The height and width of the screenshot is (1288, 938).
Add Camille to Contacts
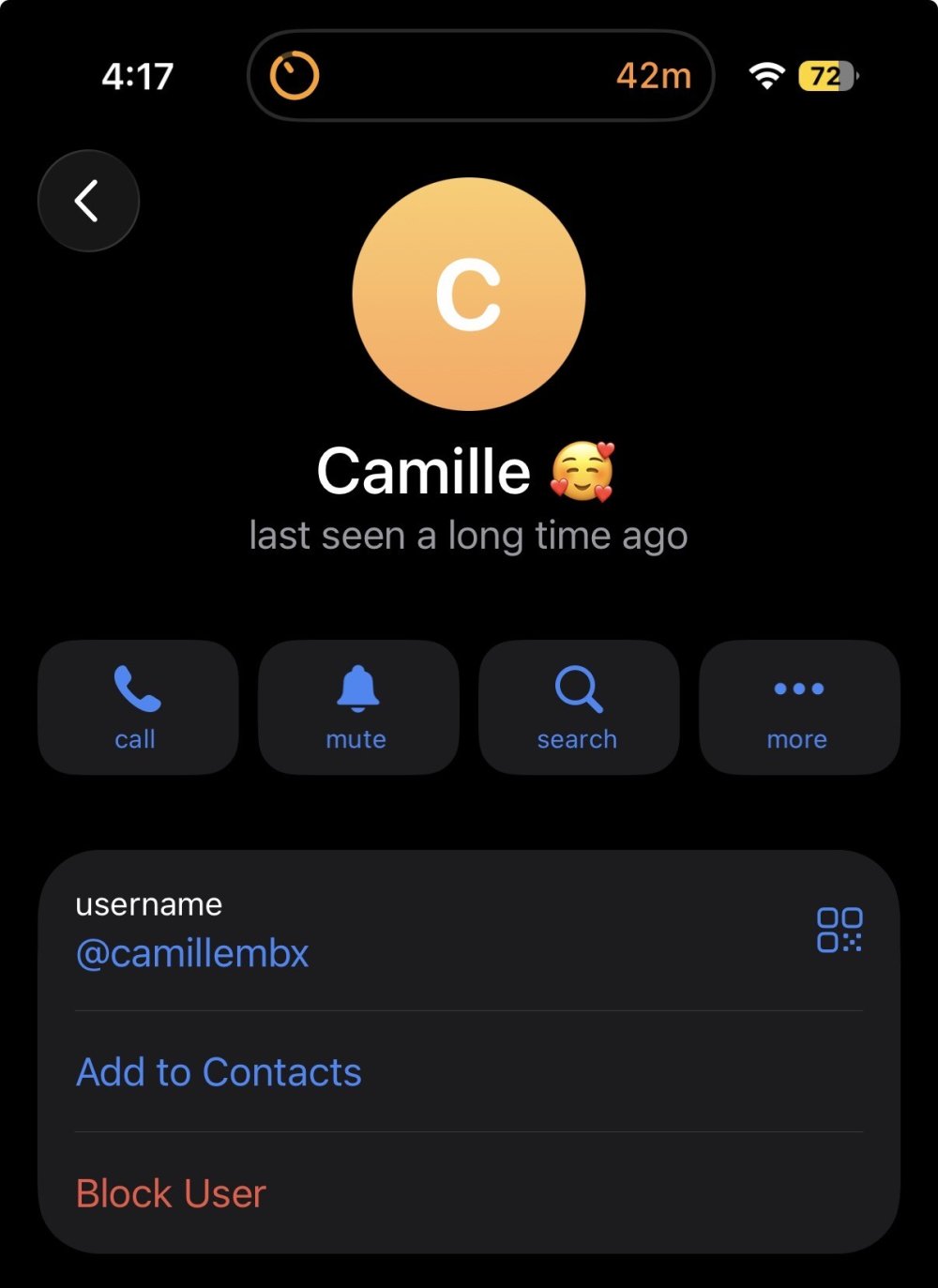point(219,1071)
